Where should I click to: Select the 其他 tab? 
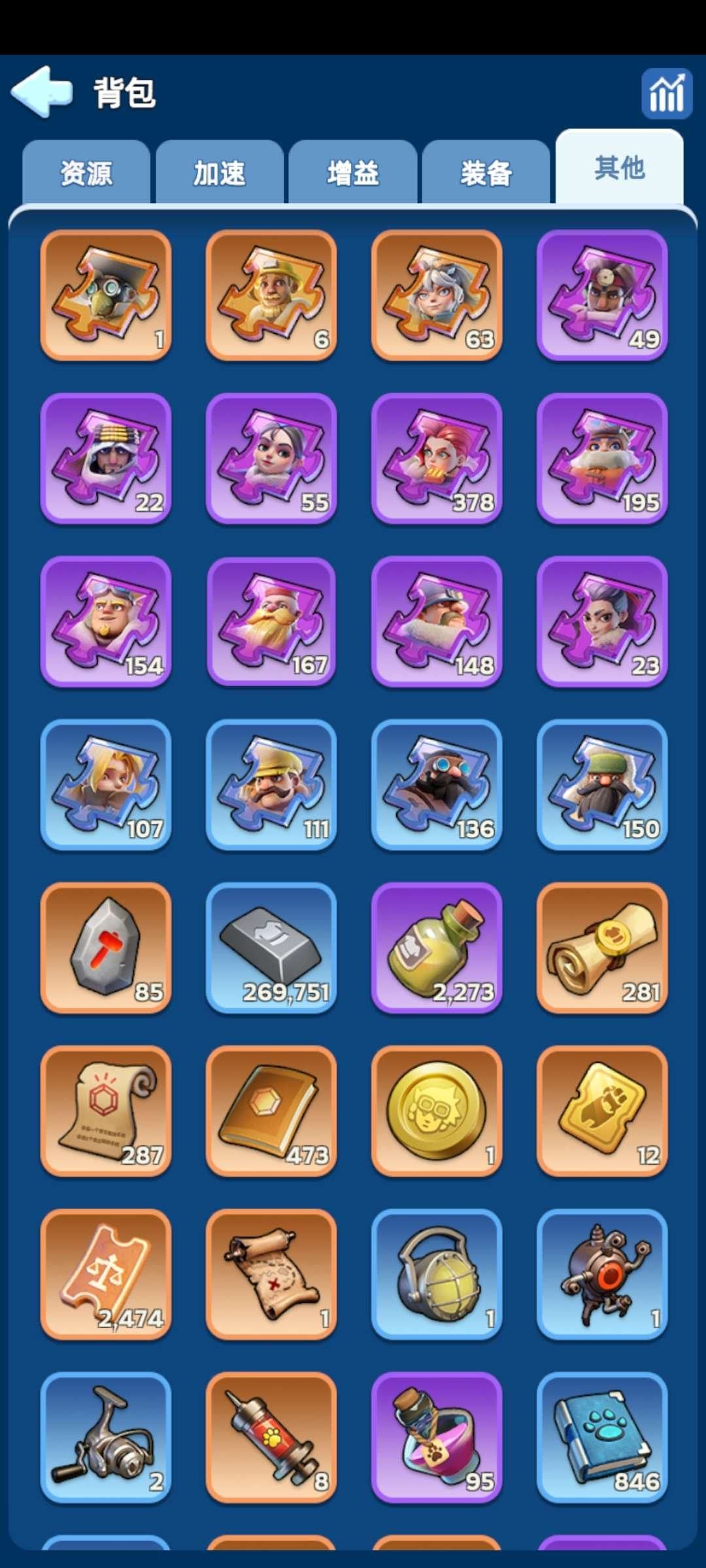[x=619, y=168]
